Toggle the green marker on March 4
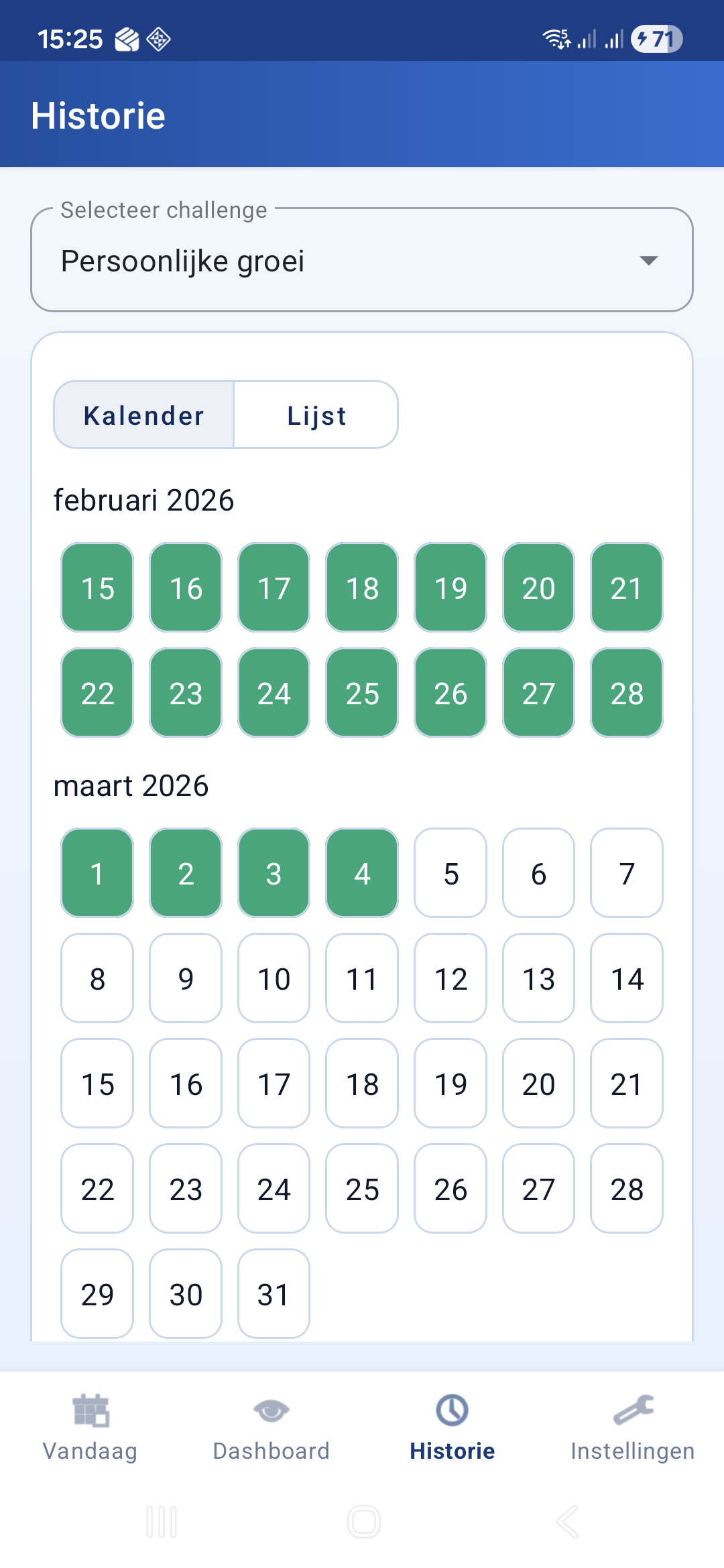This screenshot has height=1568, width=724. coord(361,873)
